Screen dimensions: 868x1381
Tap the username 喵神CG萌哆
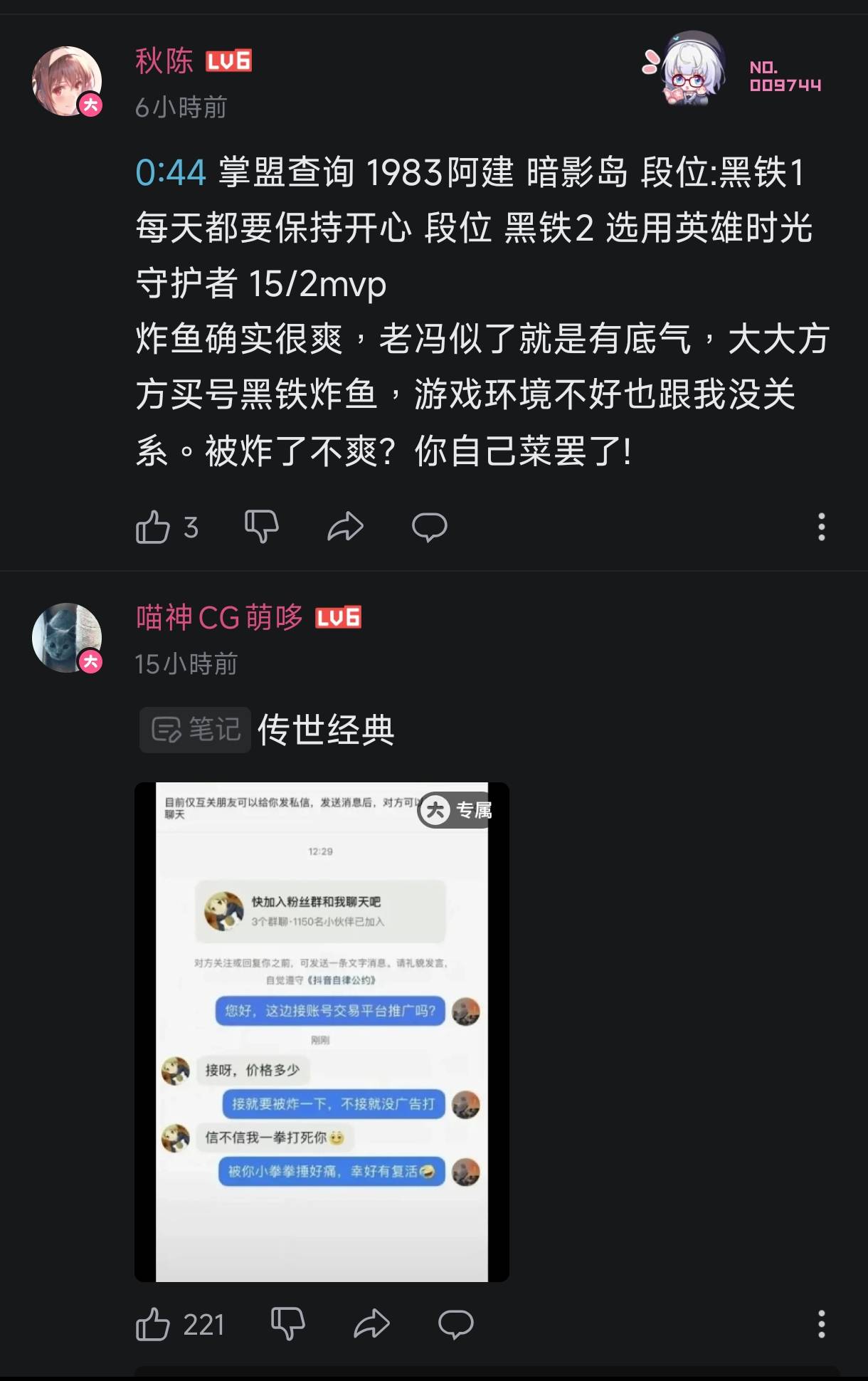tap(219, 618)
